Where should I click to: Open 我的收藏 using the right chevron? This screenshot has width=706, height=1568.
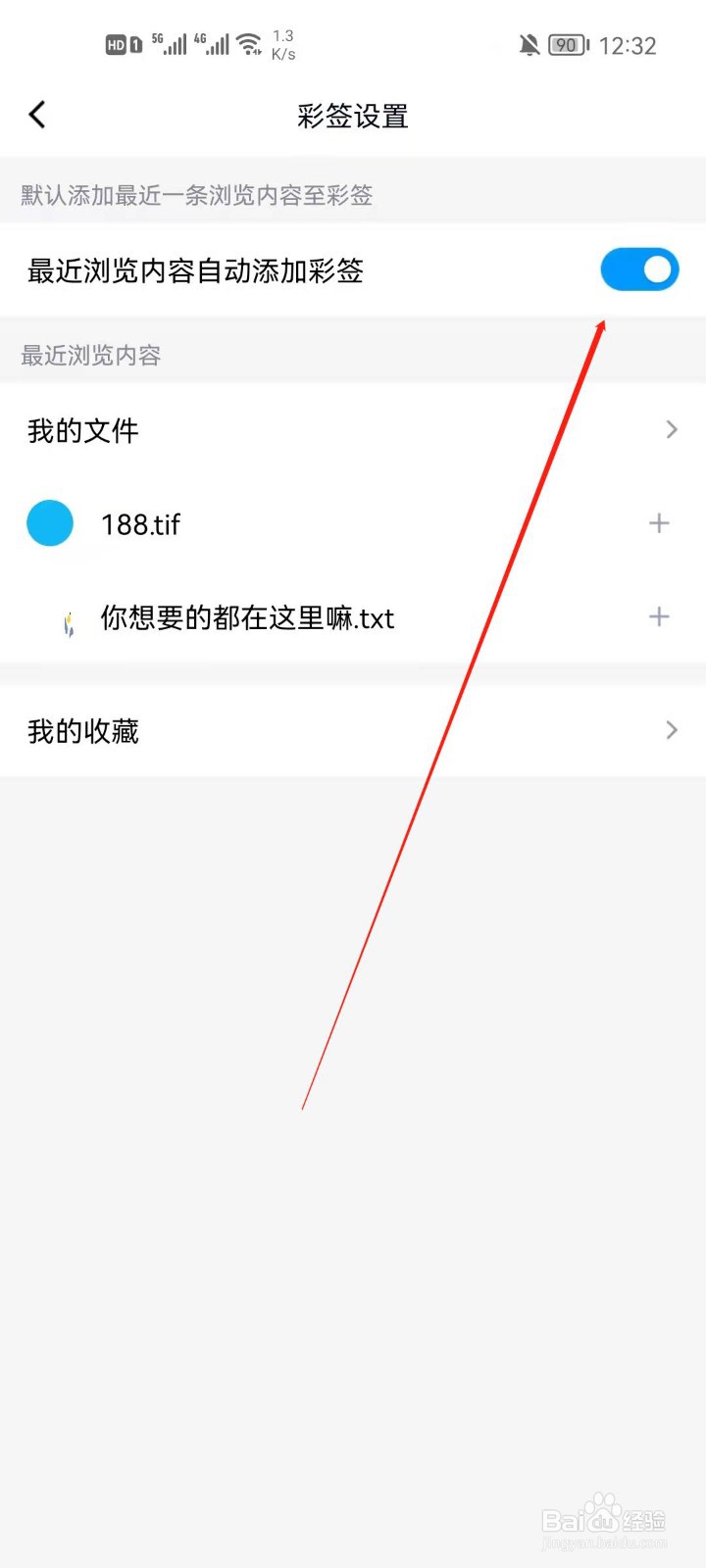671,730
